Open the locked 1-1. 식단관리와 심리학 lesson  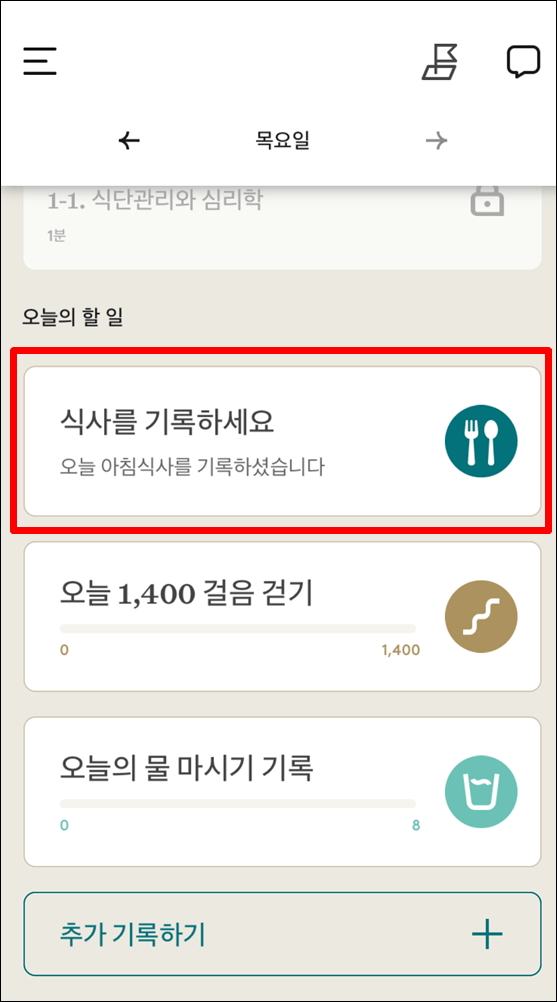(x=282, y=227)
